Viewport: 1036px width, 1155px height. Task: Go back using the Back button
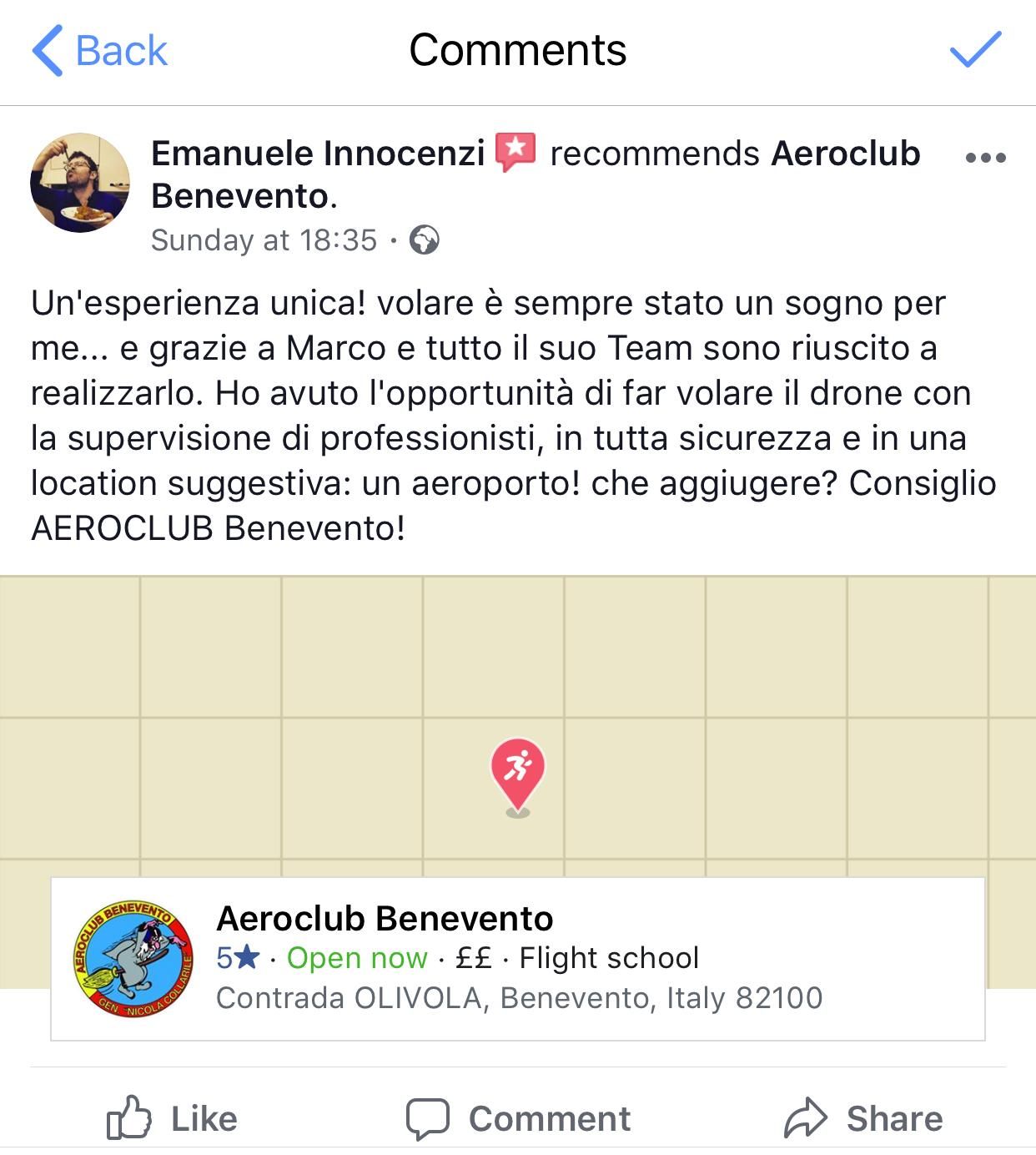point(100,51)
